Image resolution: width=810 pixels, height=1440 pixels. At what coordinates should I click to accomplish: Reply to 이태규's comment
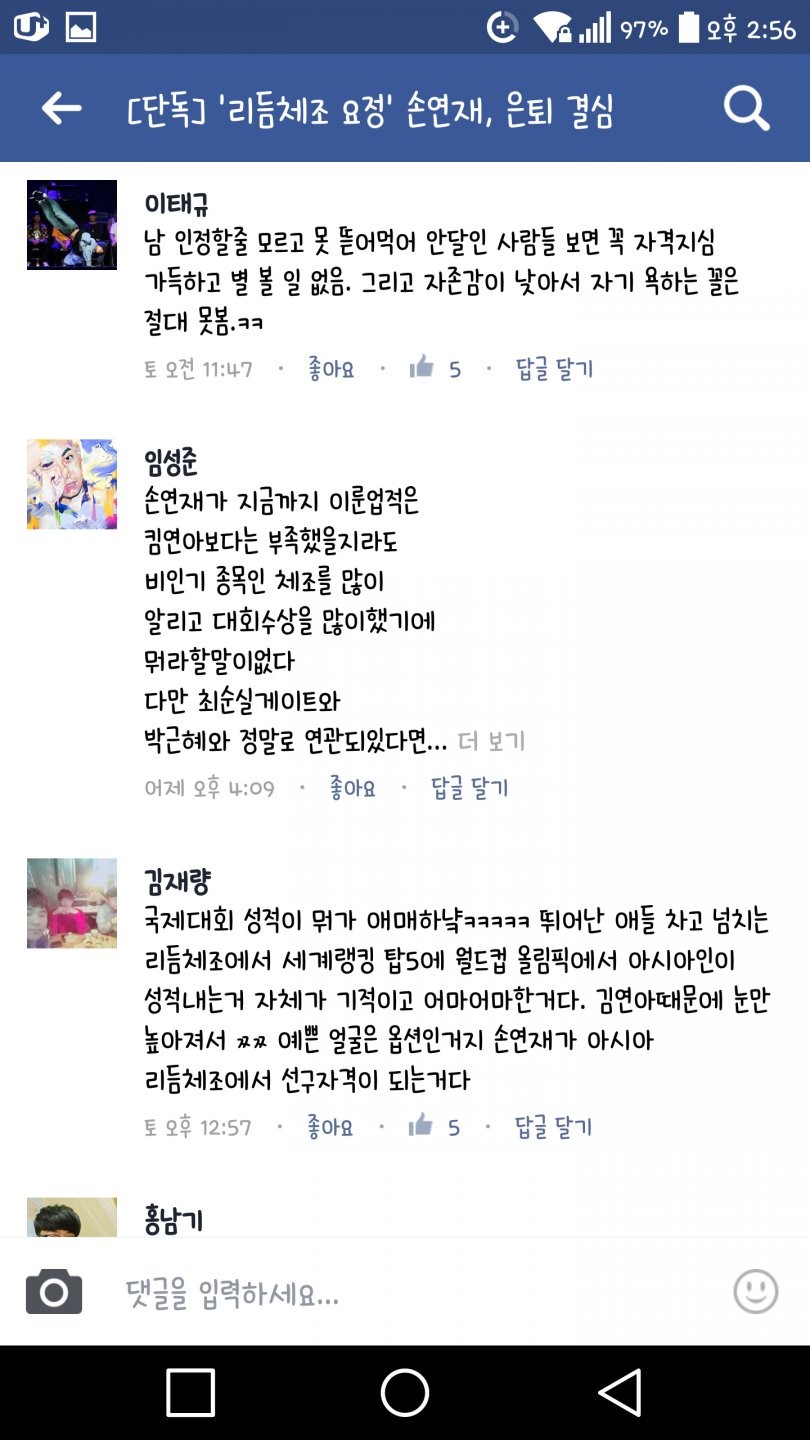pyautogui.click(x=554, y=369)
